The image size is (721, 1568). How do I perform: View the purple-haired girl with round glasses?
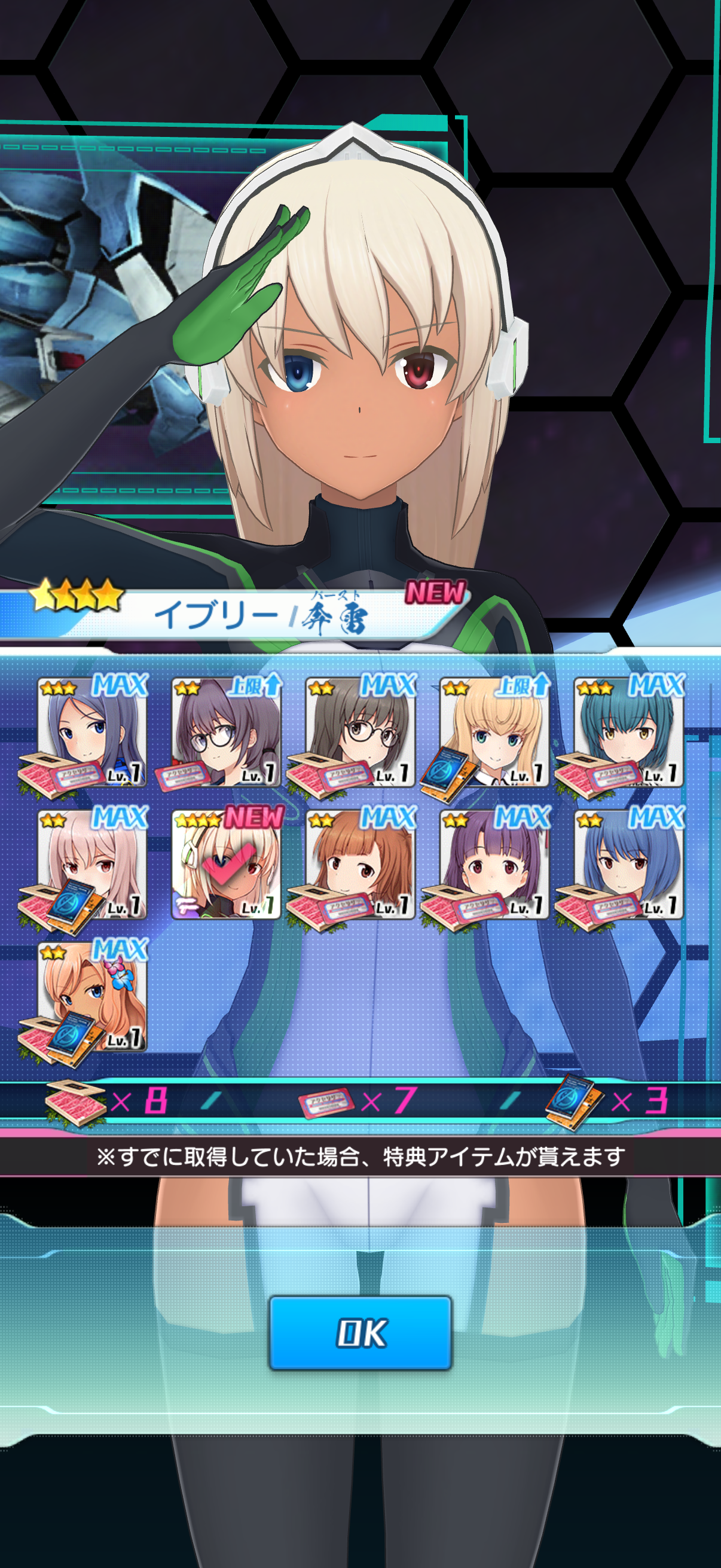[x=226, y=731]
